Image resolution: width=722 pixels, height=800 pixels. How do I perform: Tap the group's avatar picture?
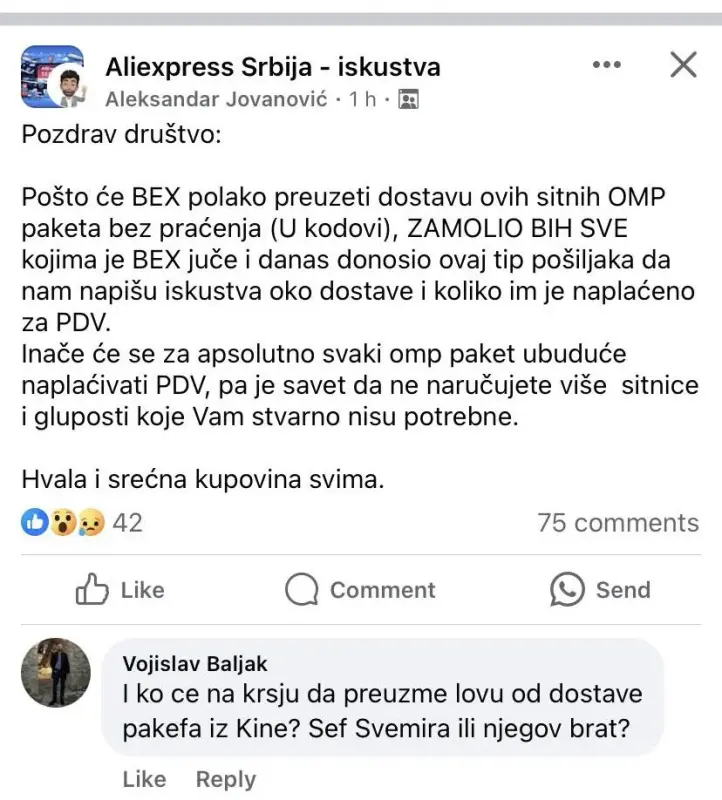tap(52, 77)
